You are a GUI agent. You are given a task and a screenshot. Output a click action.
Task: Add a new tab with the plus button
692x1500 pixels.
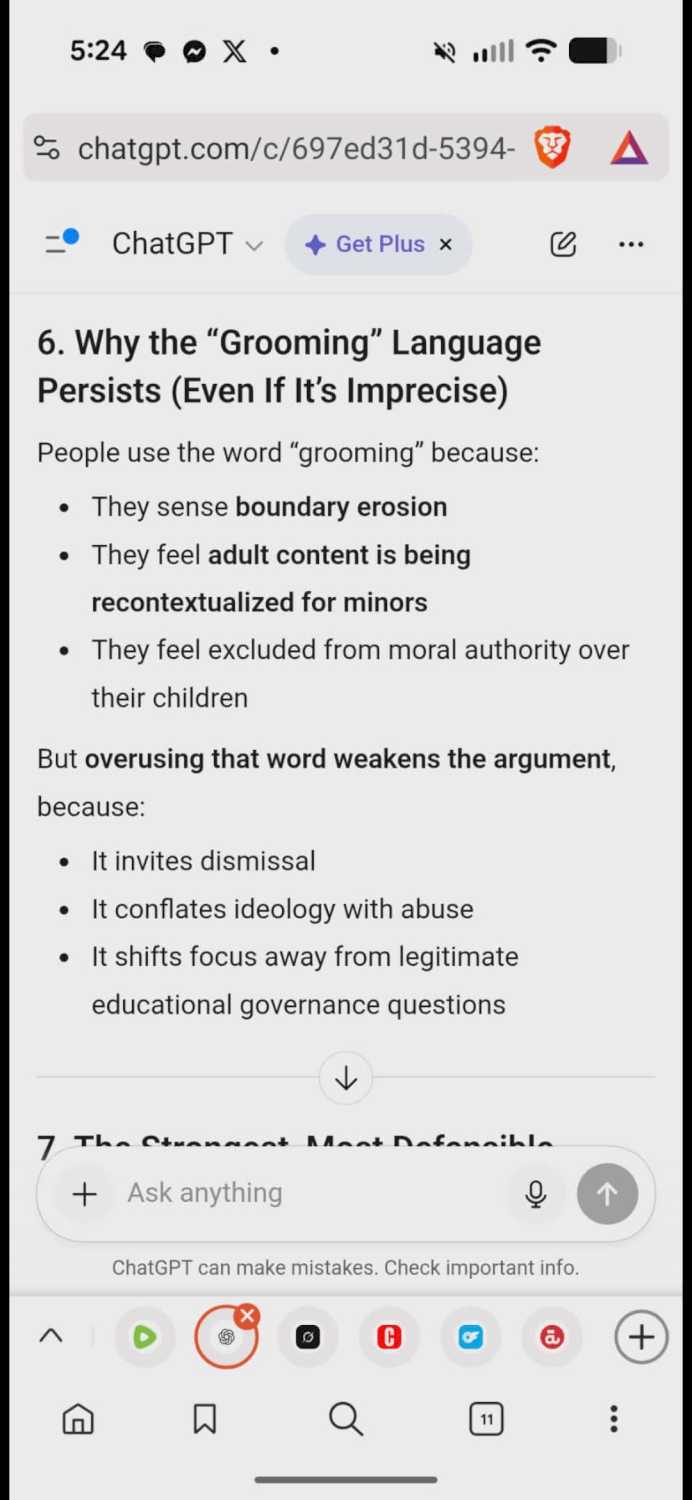641,1337
